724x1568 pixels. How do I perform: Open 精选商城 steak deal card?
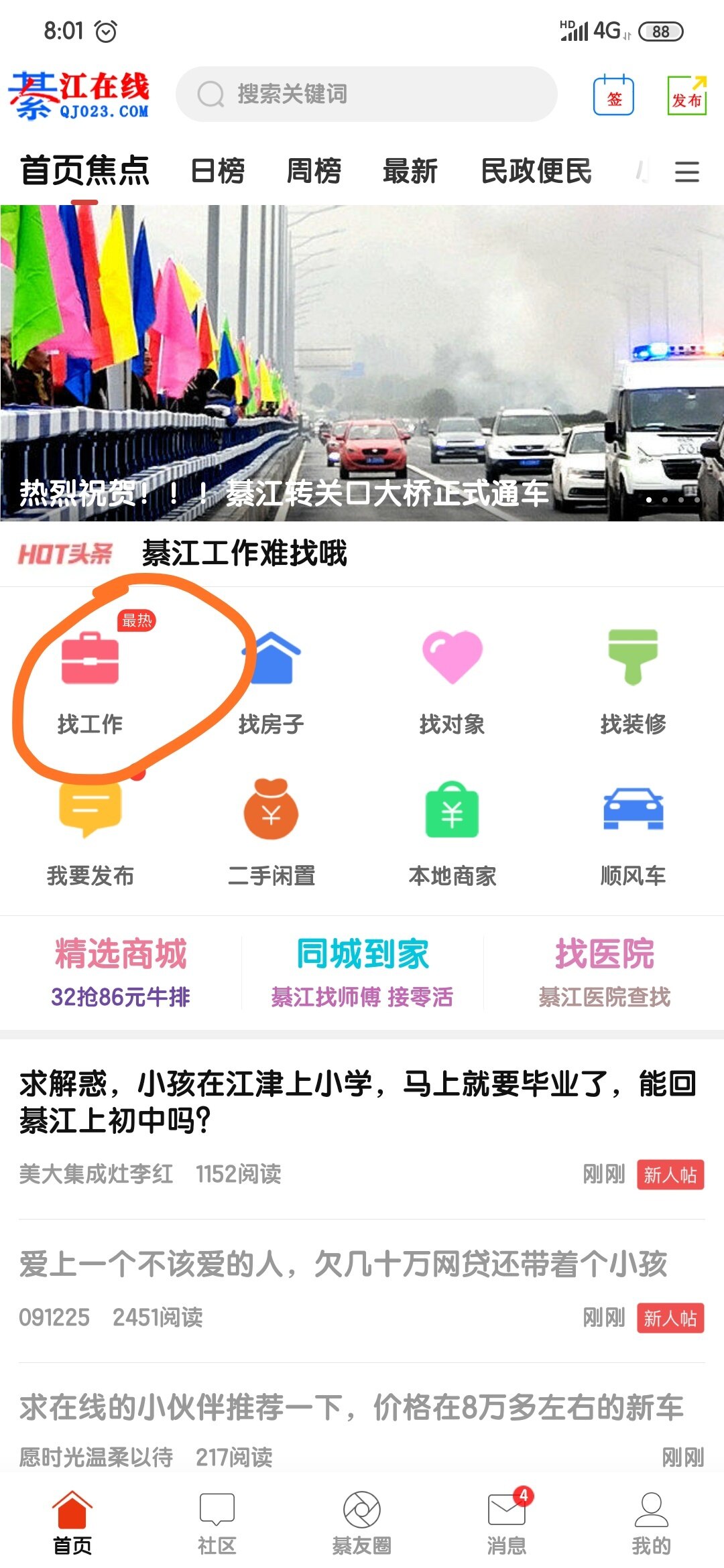coord(121,972)
